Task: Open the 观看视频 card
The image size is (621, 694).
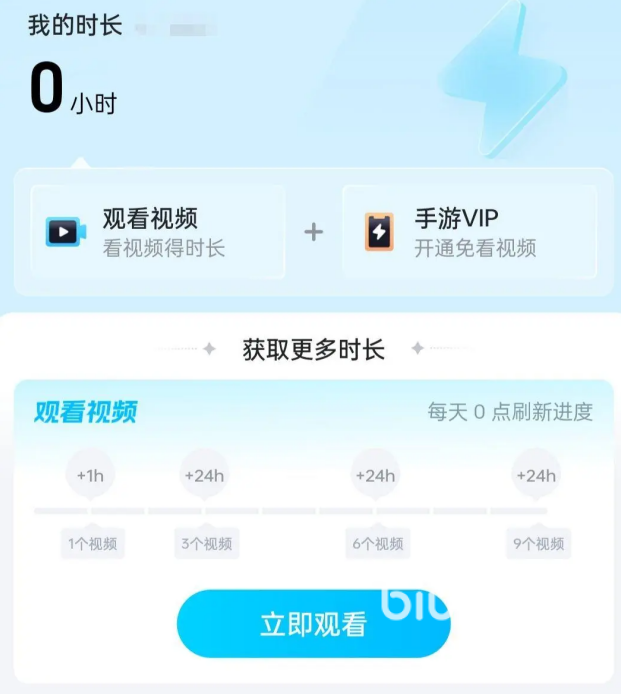Action: [158, 232]
